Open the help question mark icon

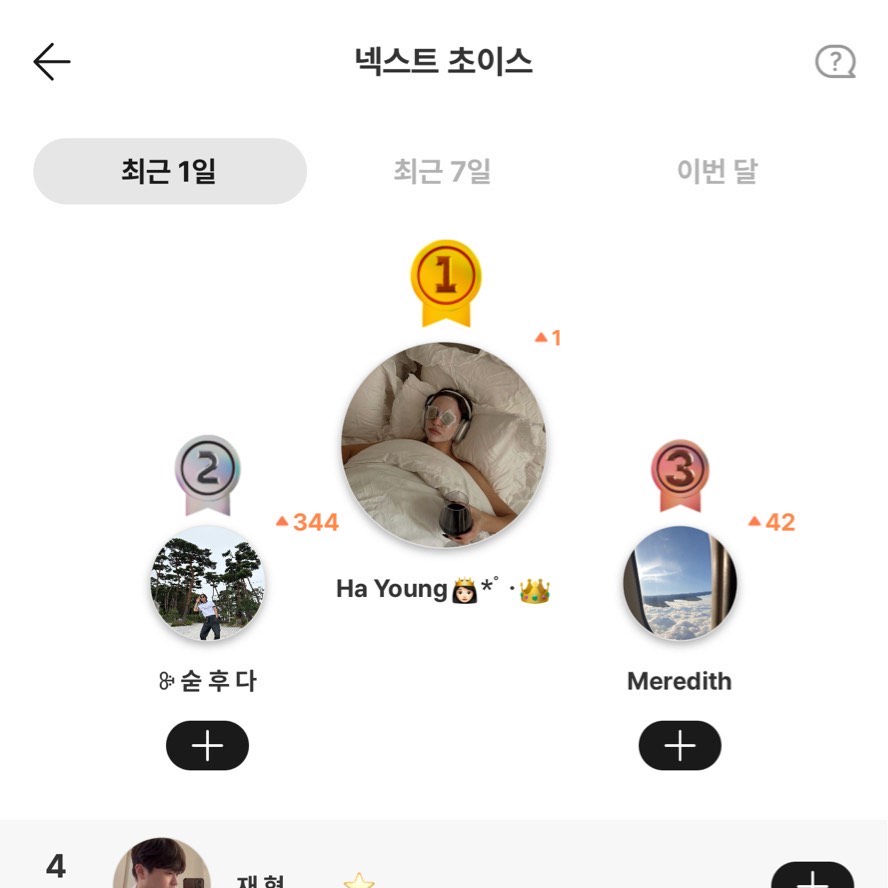(x=835, y=63)
